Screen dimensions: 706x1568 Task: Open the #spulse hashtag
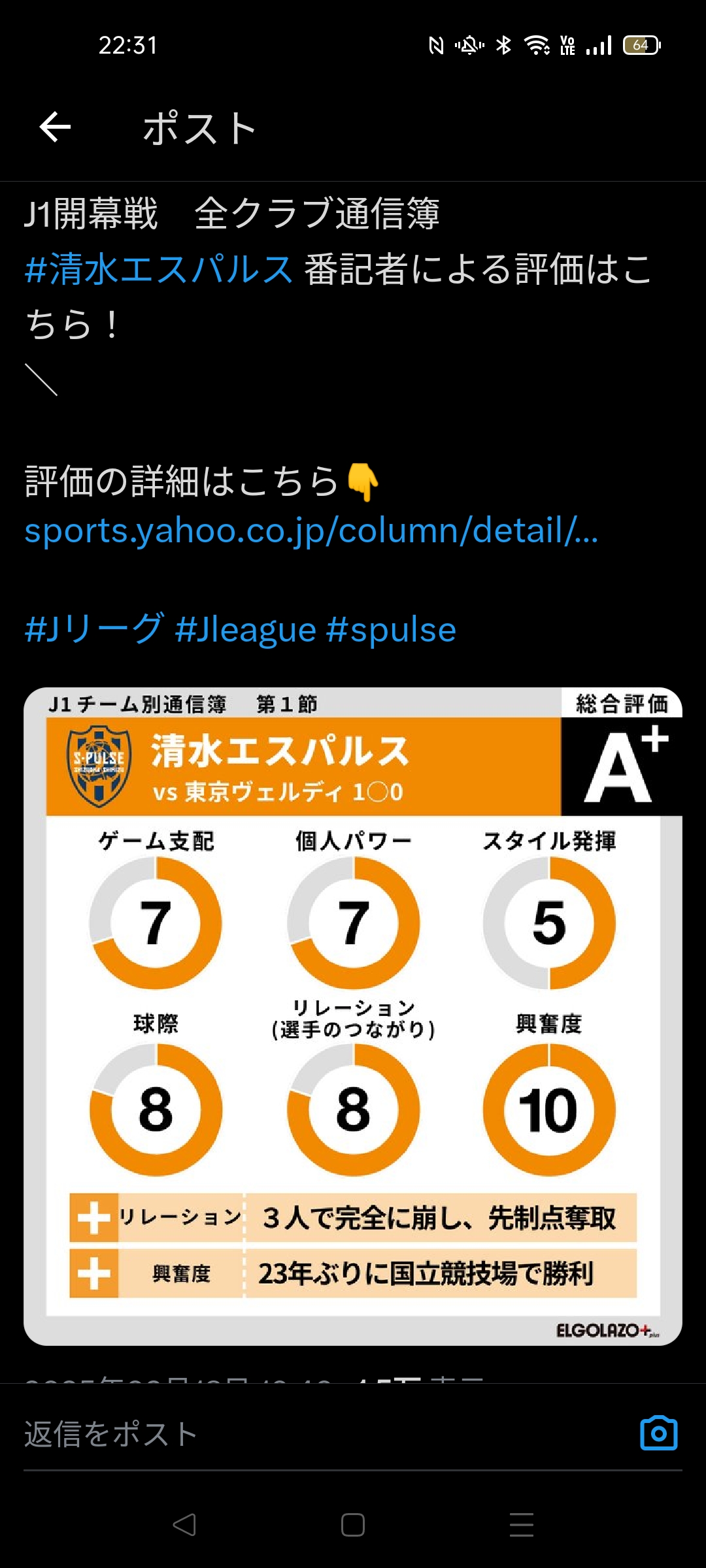coord(391,629)
